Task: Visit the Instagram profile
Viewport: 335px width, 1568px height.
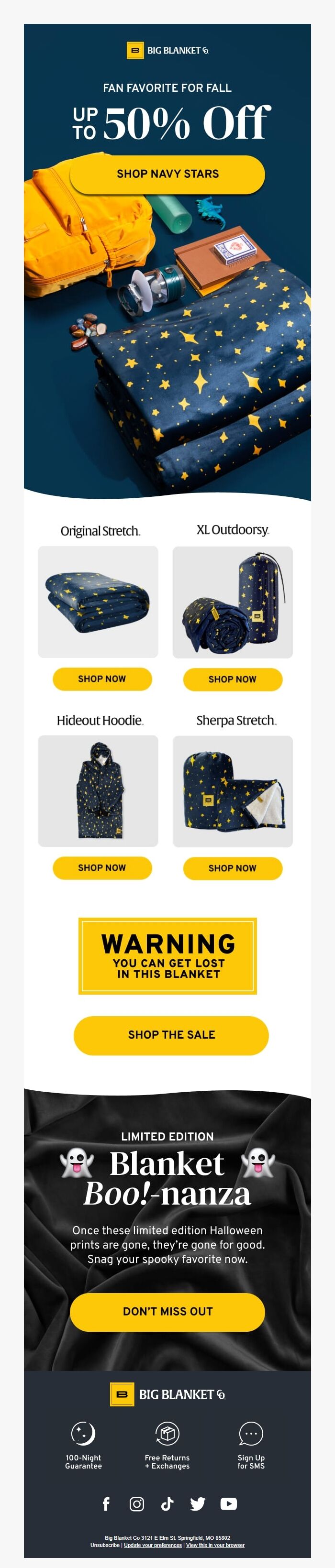Action: pos(137,1504)
